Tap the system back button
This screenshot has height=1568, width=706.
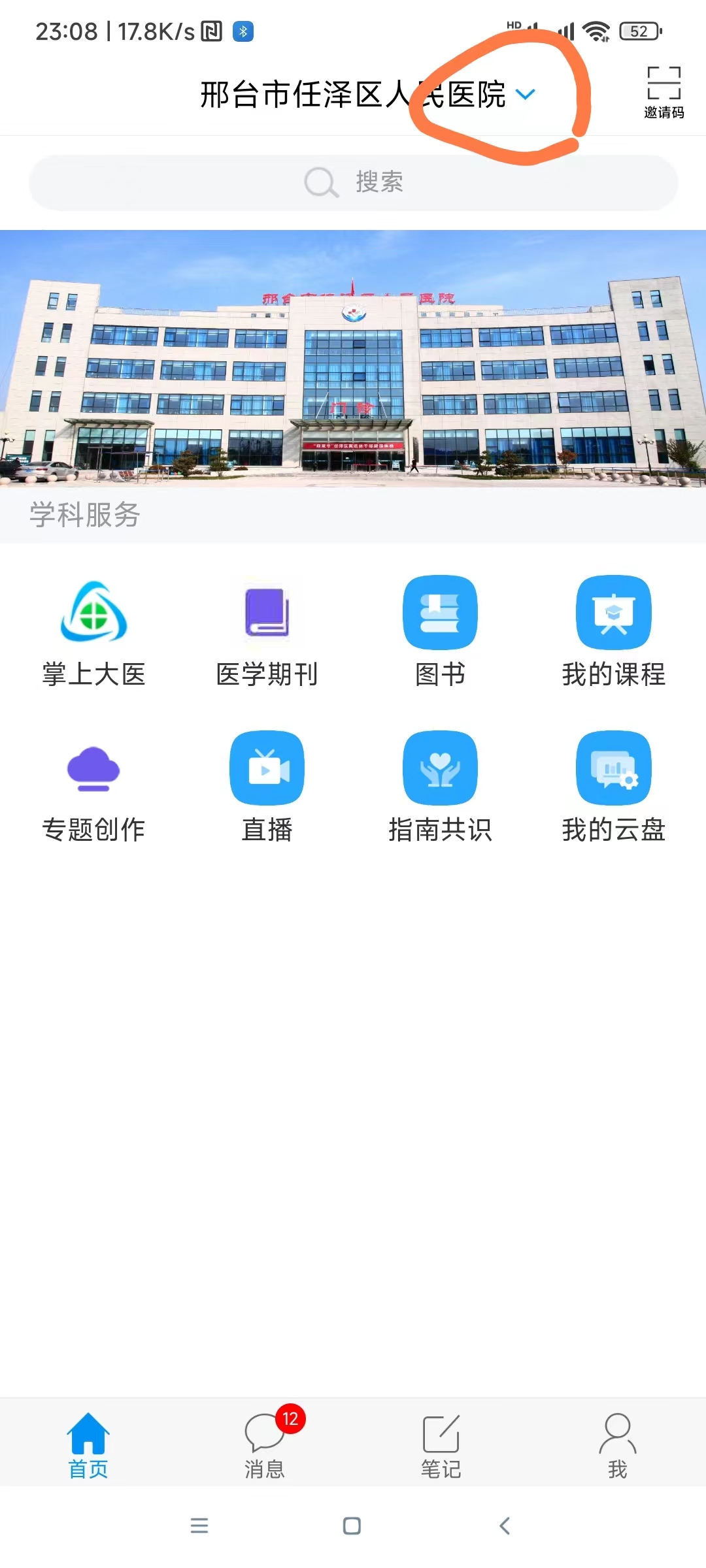click(x=505, y=1526)
